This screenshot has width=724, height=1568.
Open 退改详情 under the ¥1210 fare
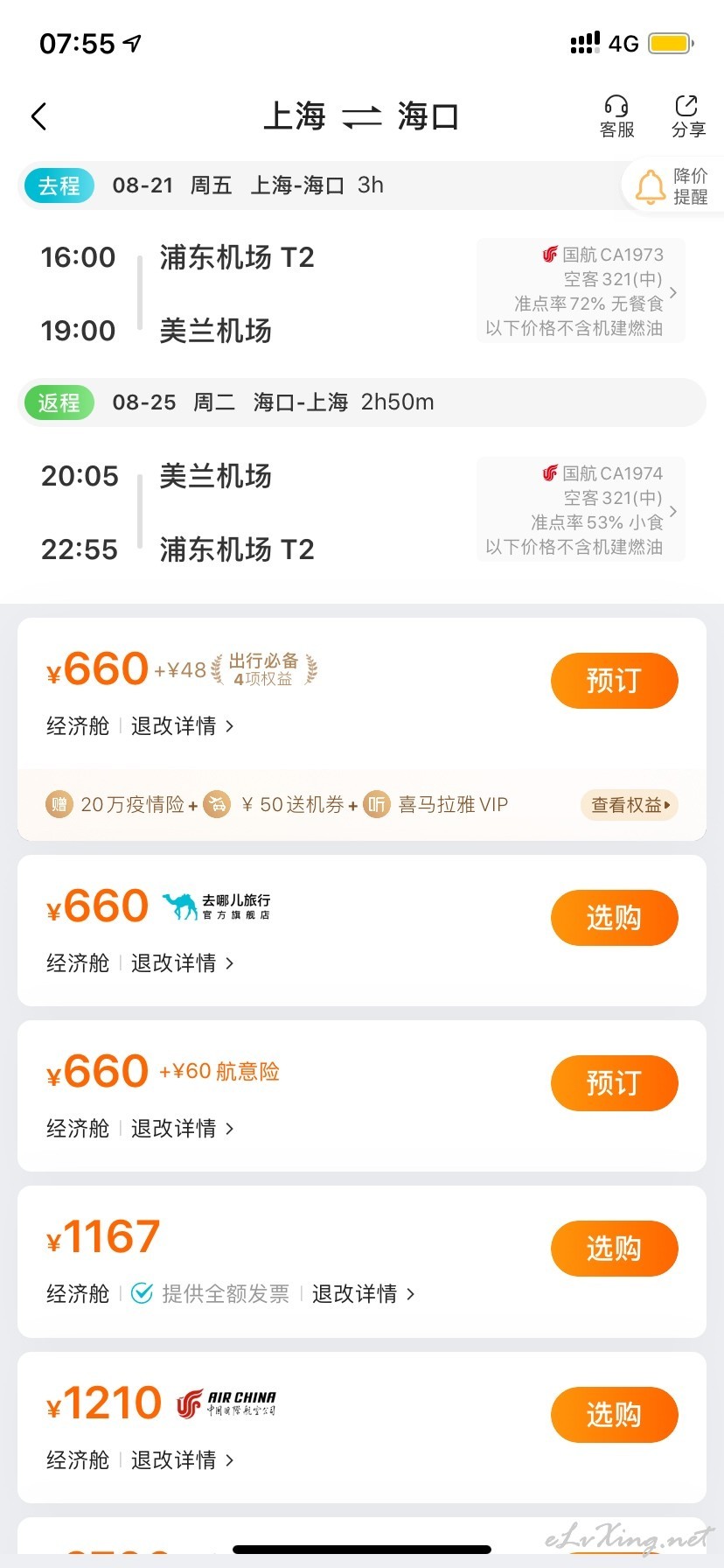pyautogui.click(x=182, y=1460)
